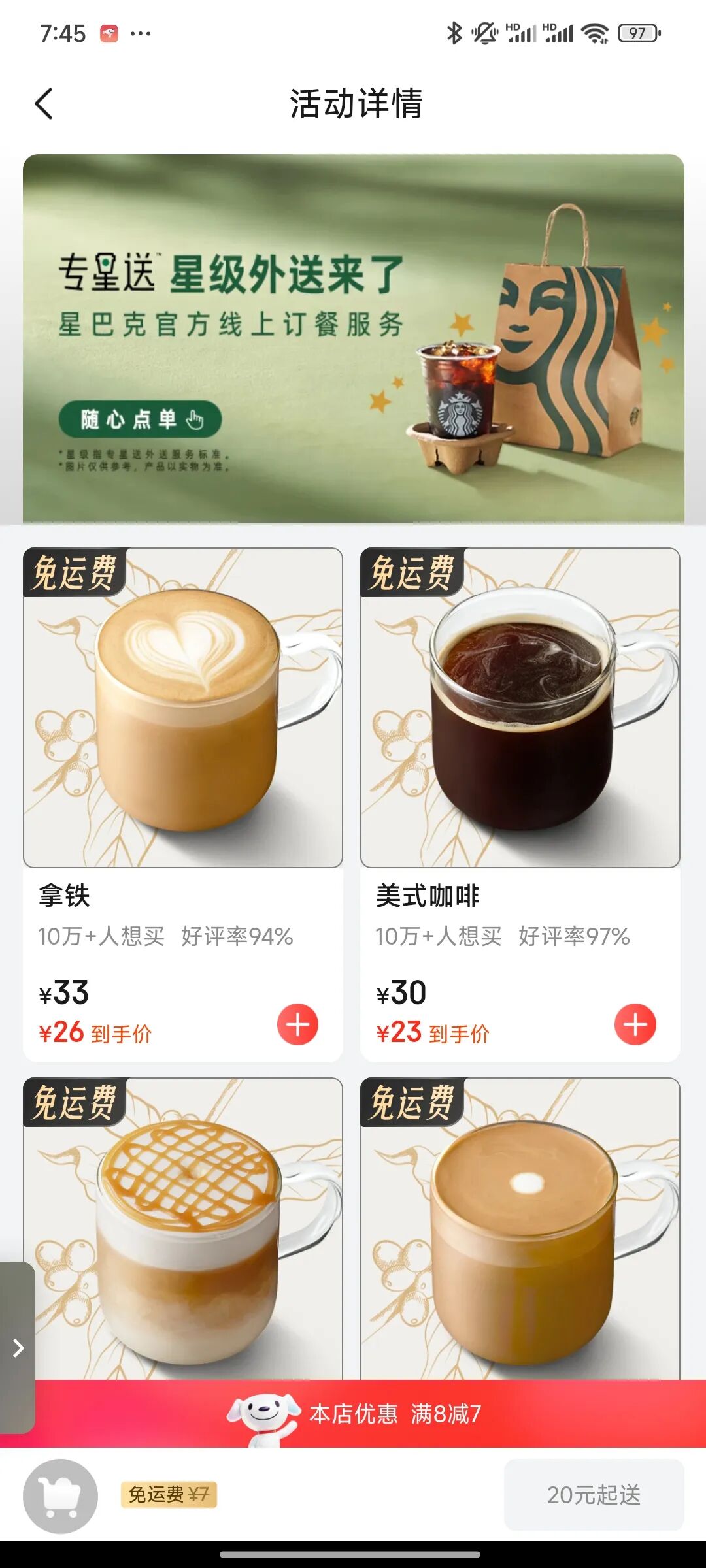Viewport: 706px width, 1568px height.
Task: Add 美式咖啡 to the cart
Action: pyautogui.click(x=635, y=1024)
